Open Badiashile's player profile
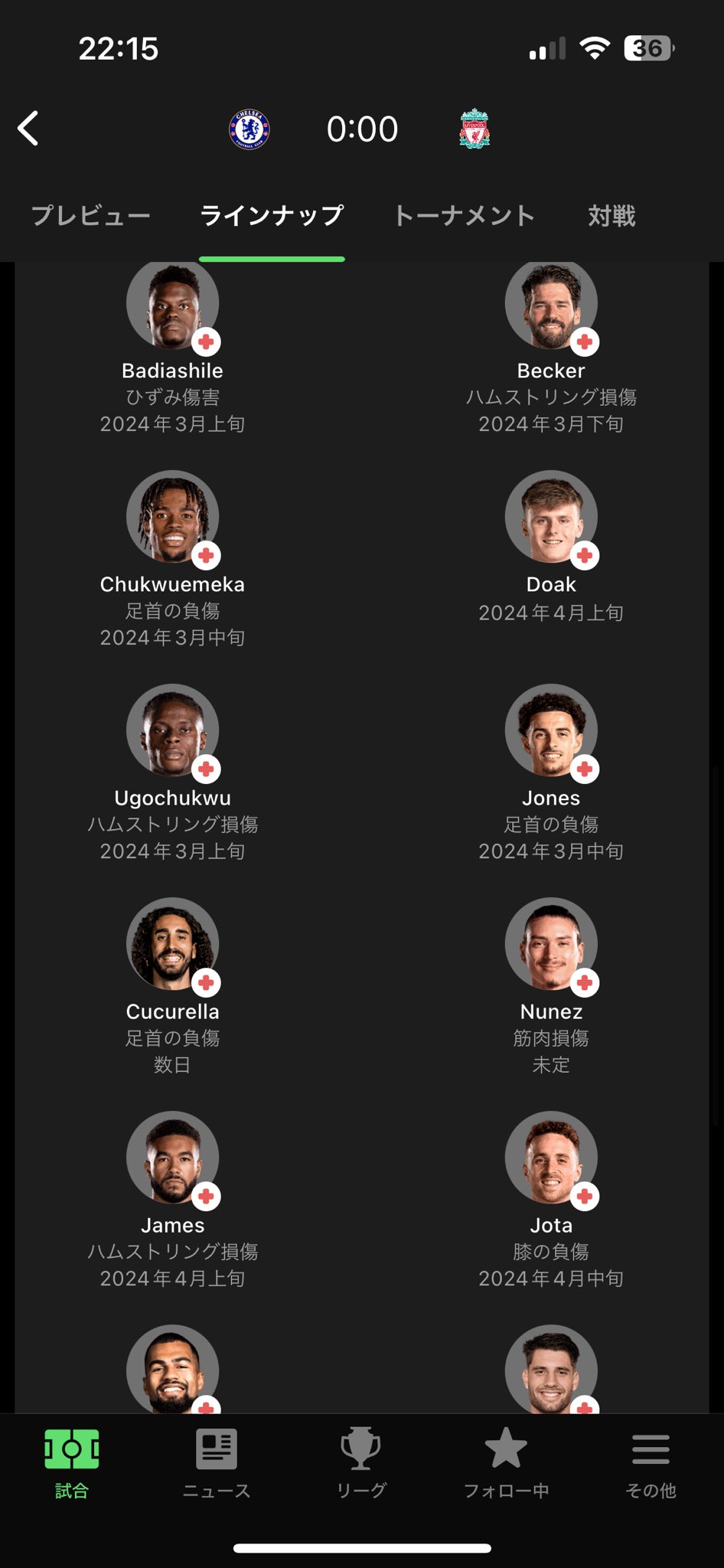This screenshot has height=1568, width=724. coord(172,349)
